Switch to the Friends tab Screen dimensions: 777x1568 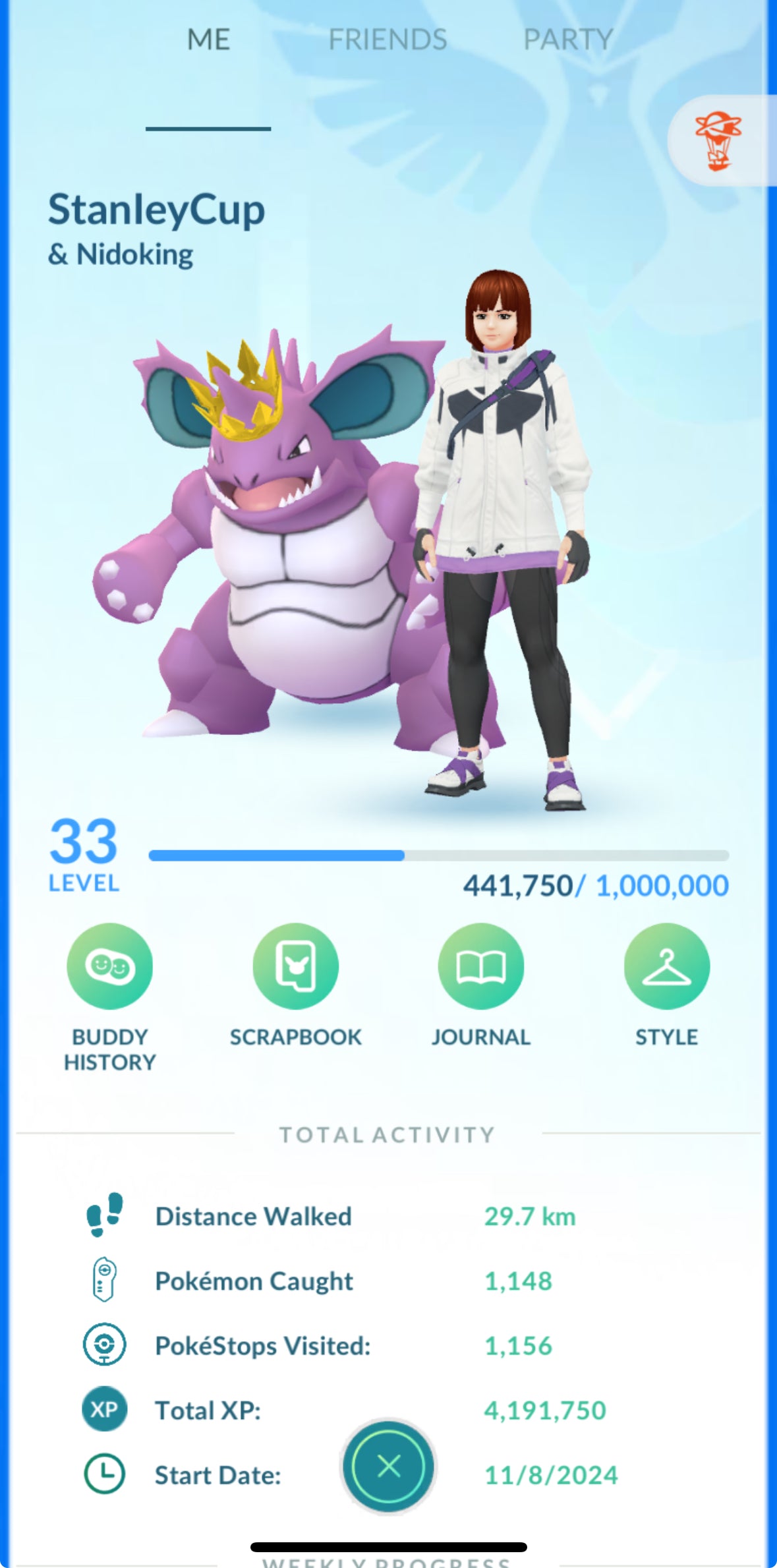click(388, 40)
